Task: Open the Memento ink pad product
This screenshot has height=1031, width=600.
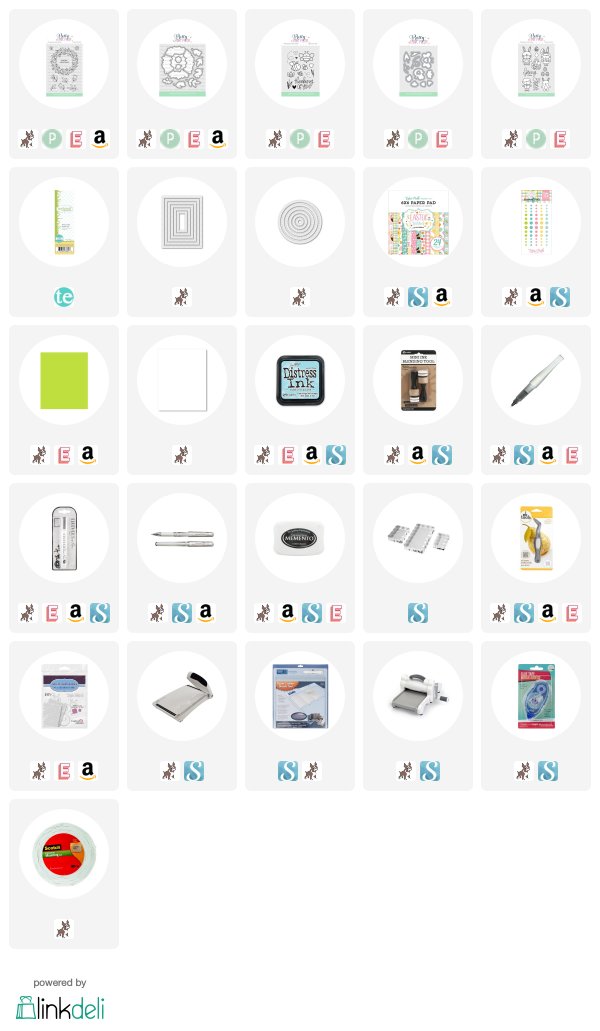Action: 300,538
